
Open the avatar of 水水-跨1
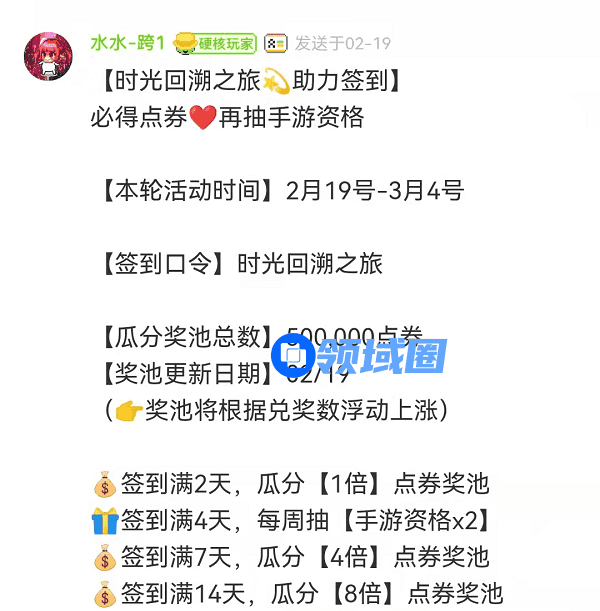[x=48, y=56]
